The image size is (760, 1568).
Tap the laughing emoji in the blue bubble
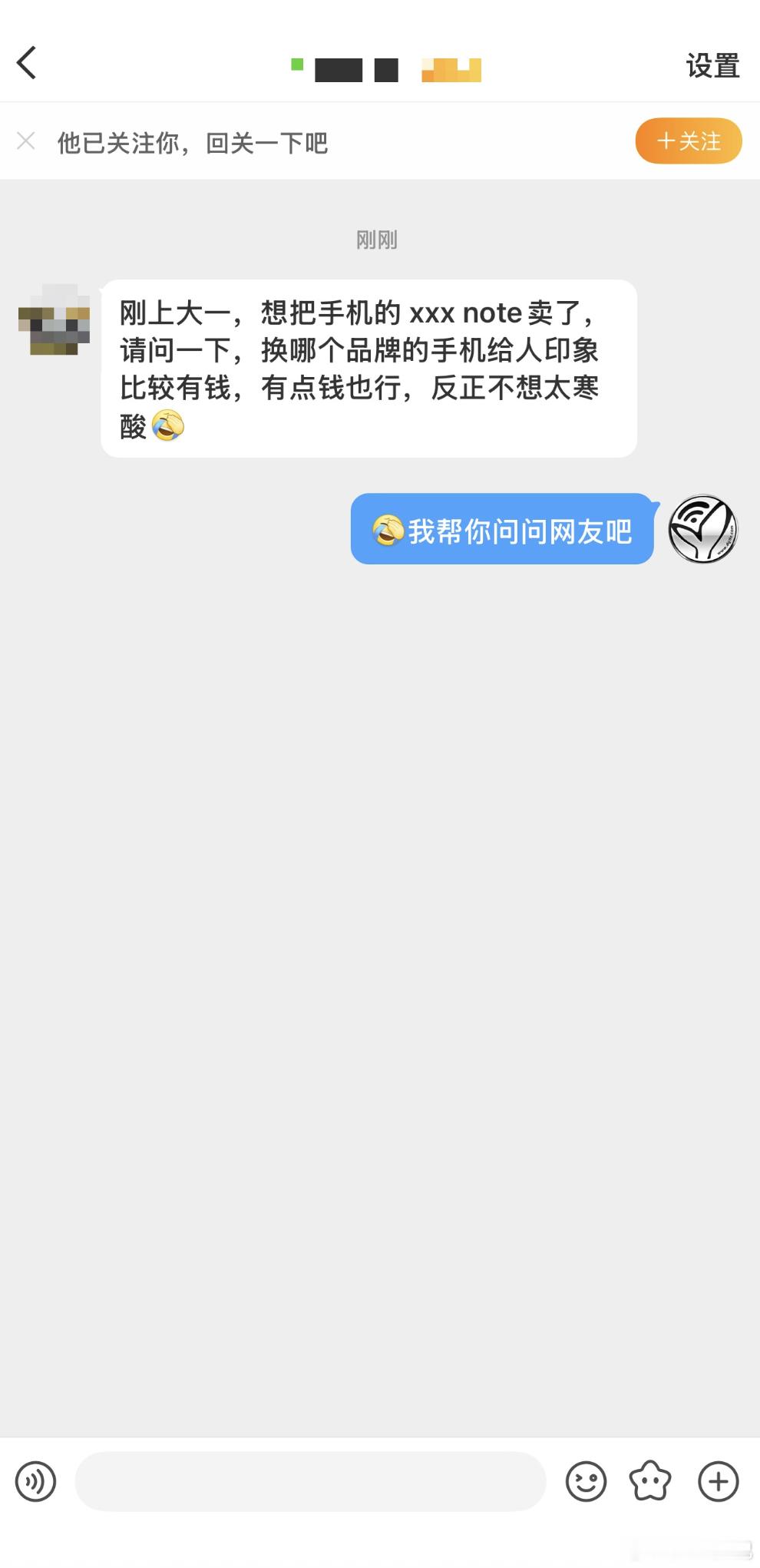[x=386, y=530]
